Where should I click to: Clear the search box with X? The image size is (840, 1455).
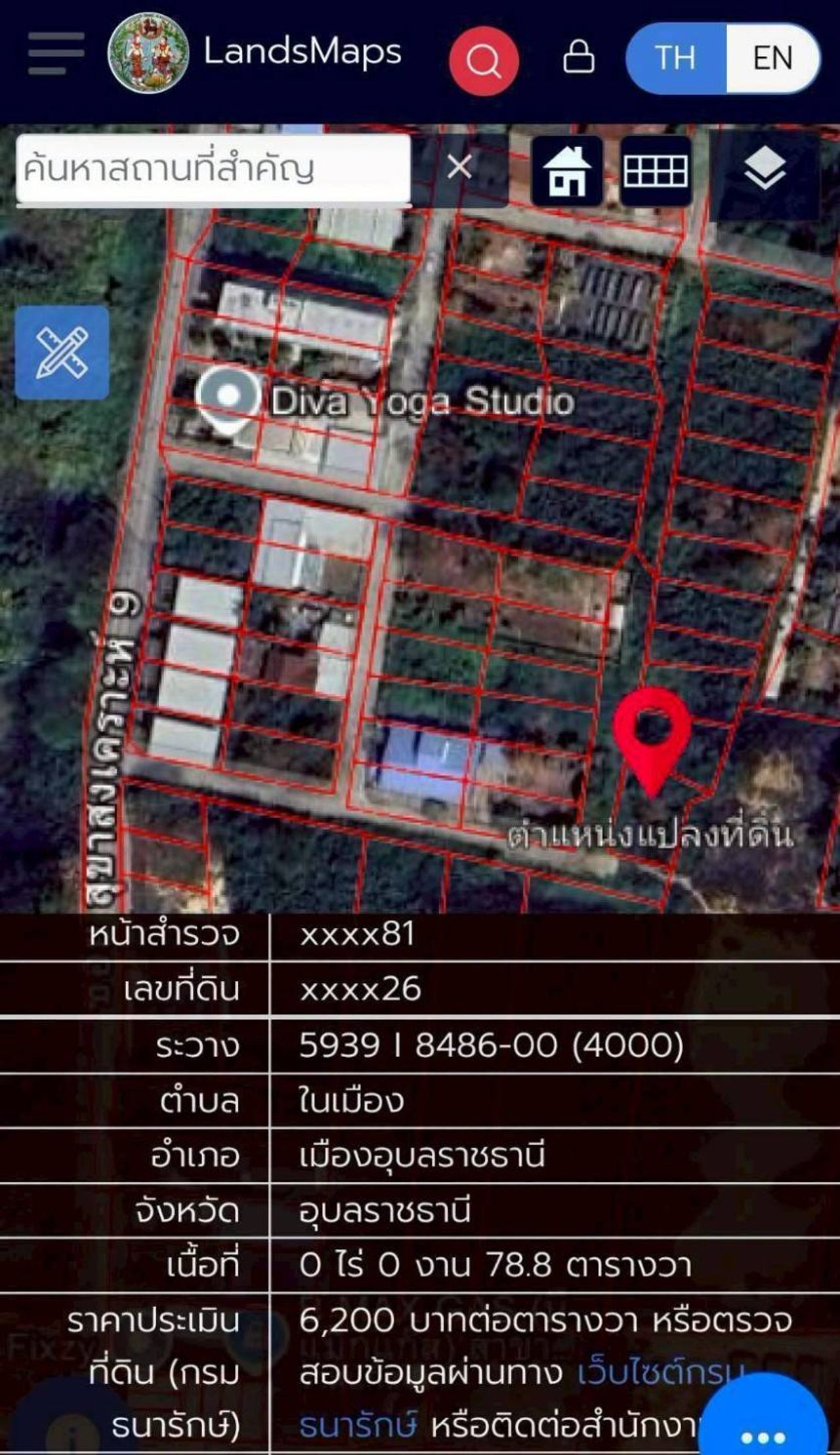coord(459,167)
